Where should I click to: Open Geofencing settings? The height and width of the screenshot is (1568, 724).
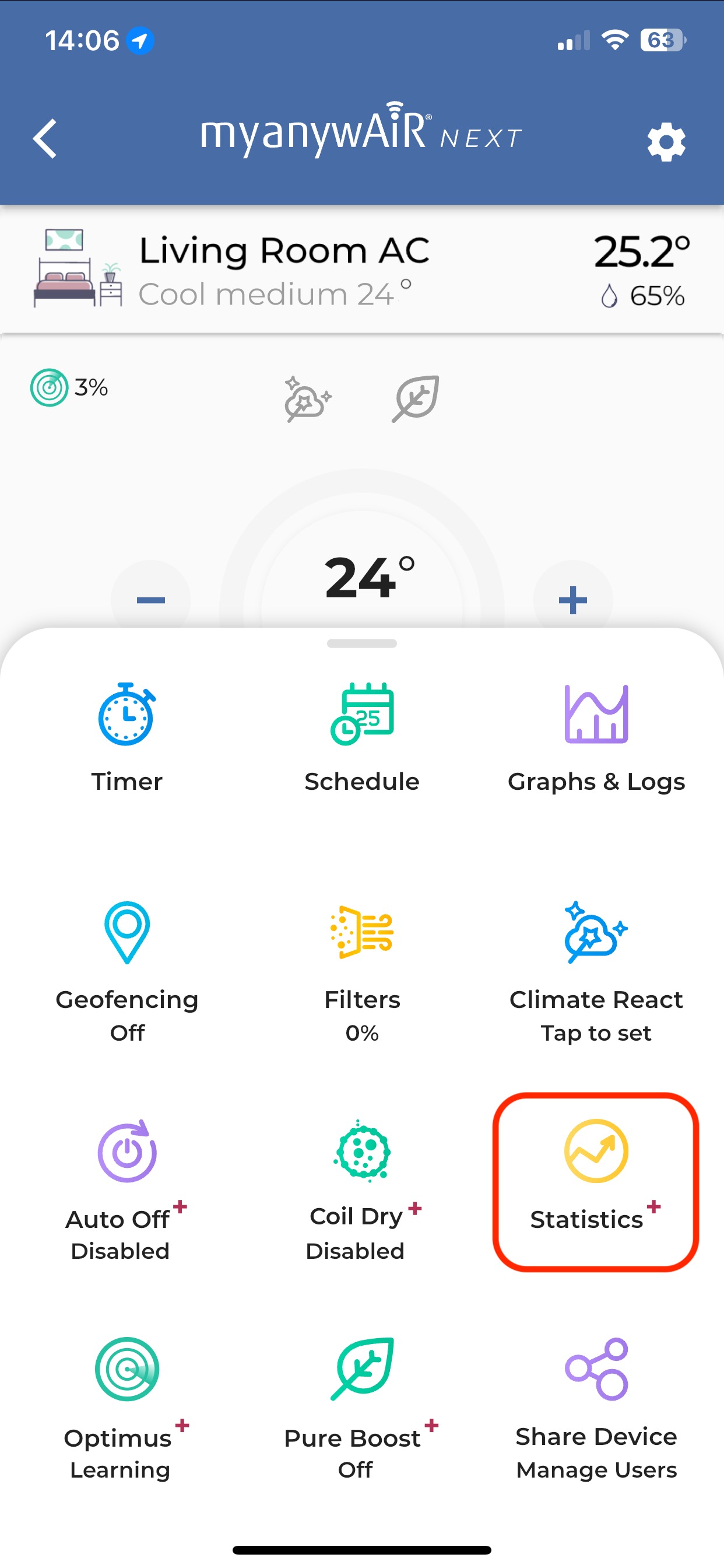(126, 970)
